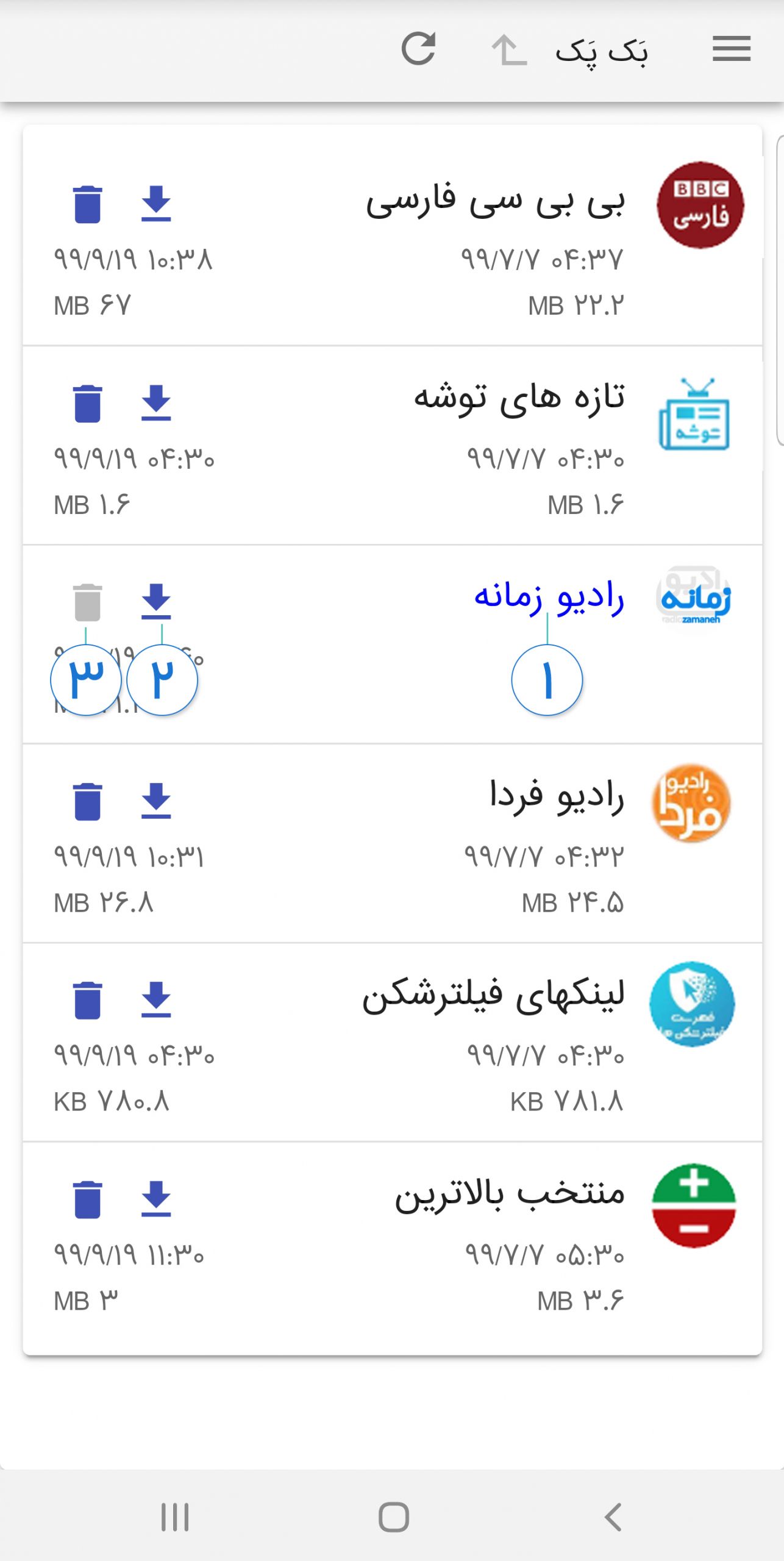Image resolution: width=784 pixels, height=1561 pixels.
Task: Open the رادیو فردا row
Action: pos(393,843)
